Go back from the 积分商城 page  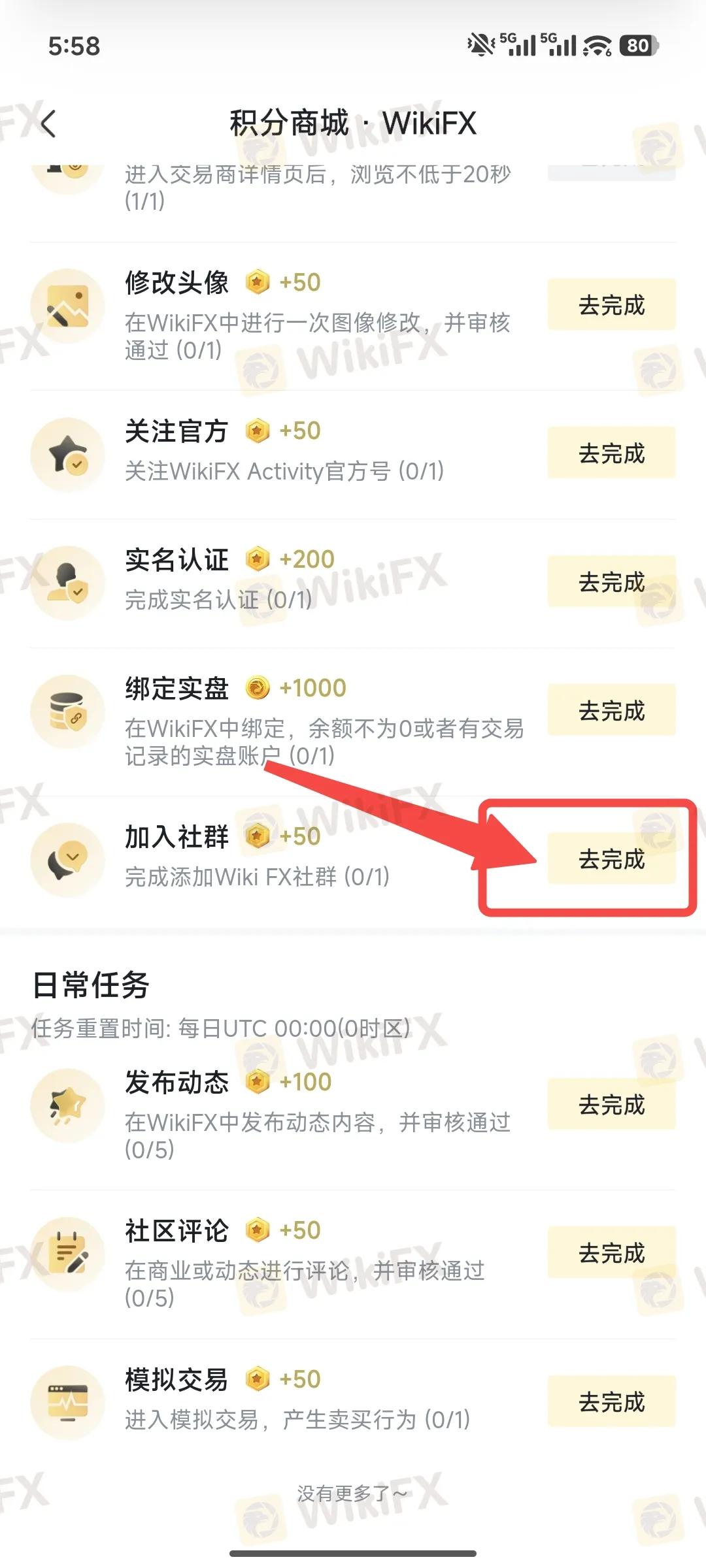click(48, 123)
